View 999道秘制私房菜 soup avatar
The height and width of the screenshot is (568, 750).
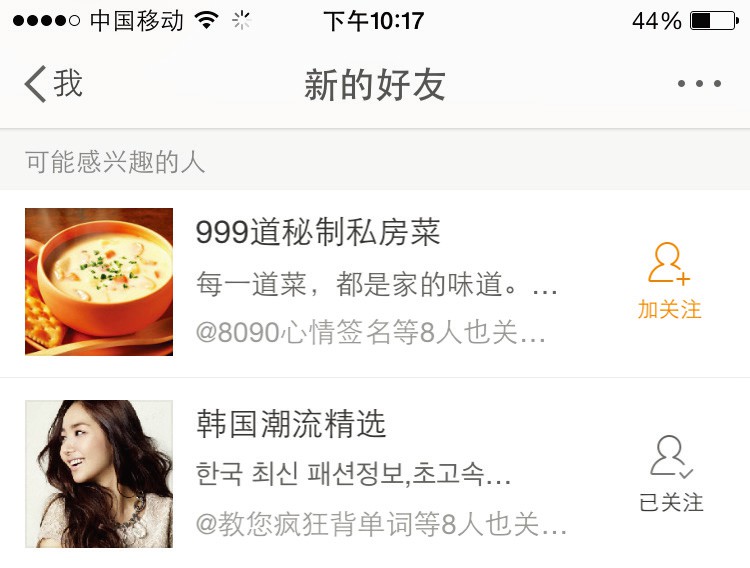click(x=99, y=282)
